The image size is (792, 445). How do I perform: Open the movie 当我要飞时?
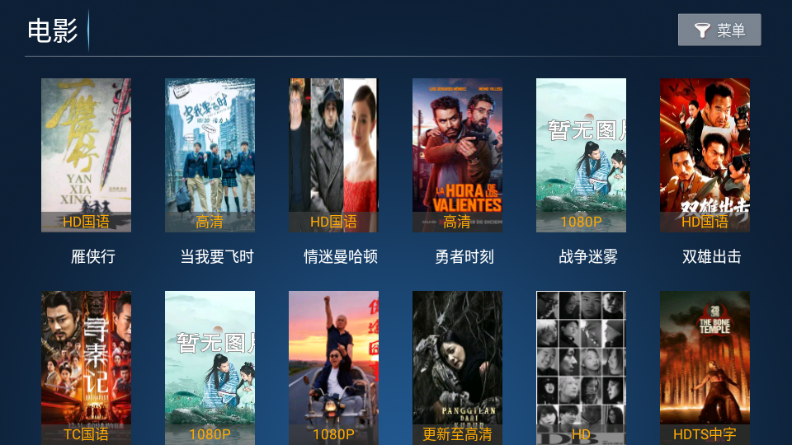coord(210,155)
